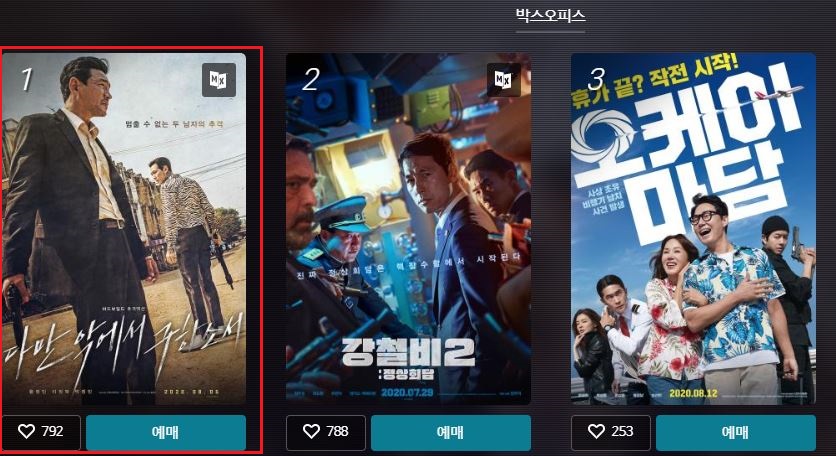This screenshot has width=836, height=456.
Task: Like 강철비2 showing 788 likes
Action: pyautogui.click(x=326, y=432)
